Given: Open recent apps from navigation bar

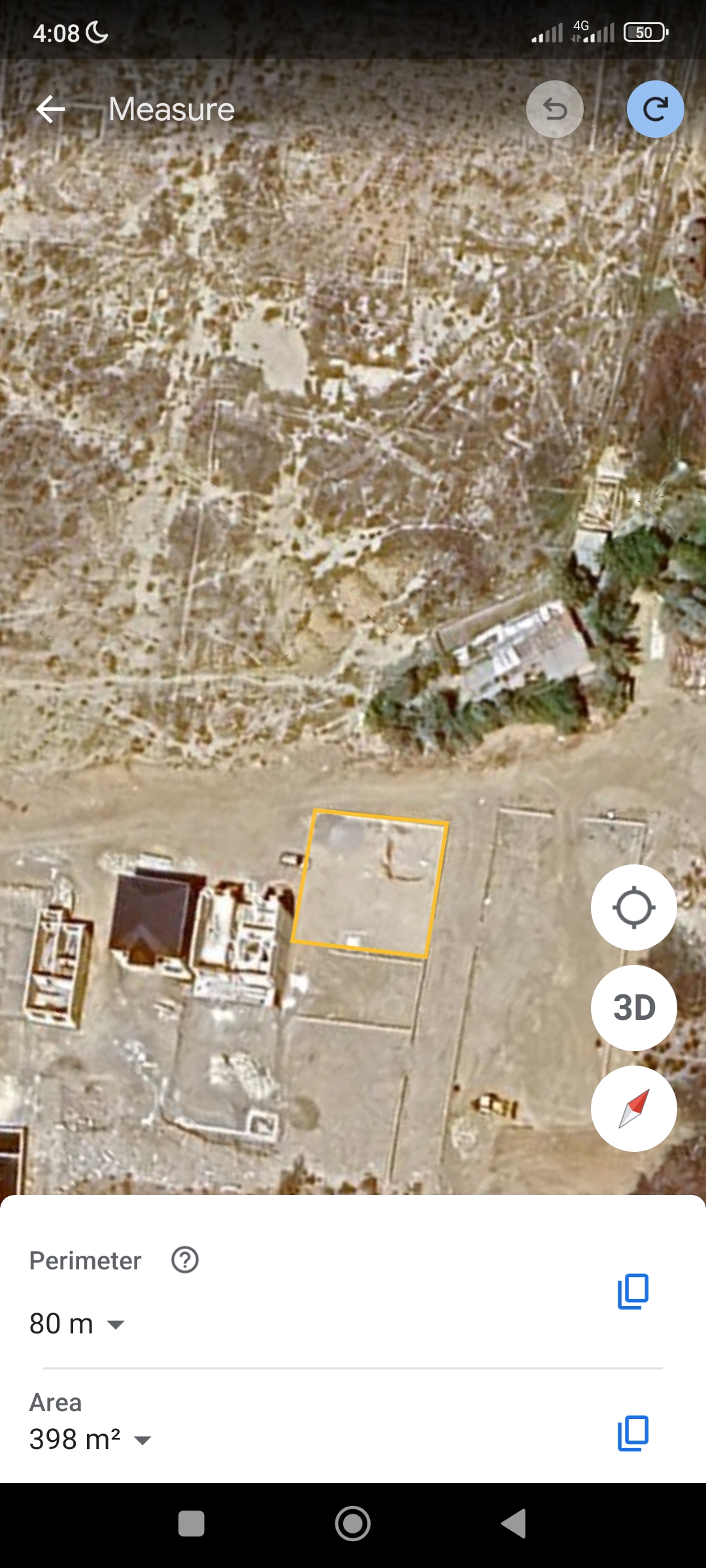Looking at the screenshot, I should coord(192,1524).
